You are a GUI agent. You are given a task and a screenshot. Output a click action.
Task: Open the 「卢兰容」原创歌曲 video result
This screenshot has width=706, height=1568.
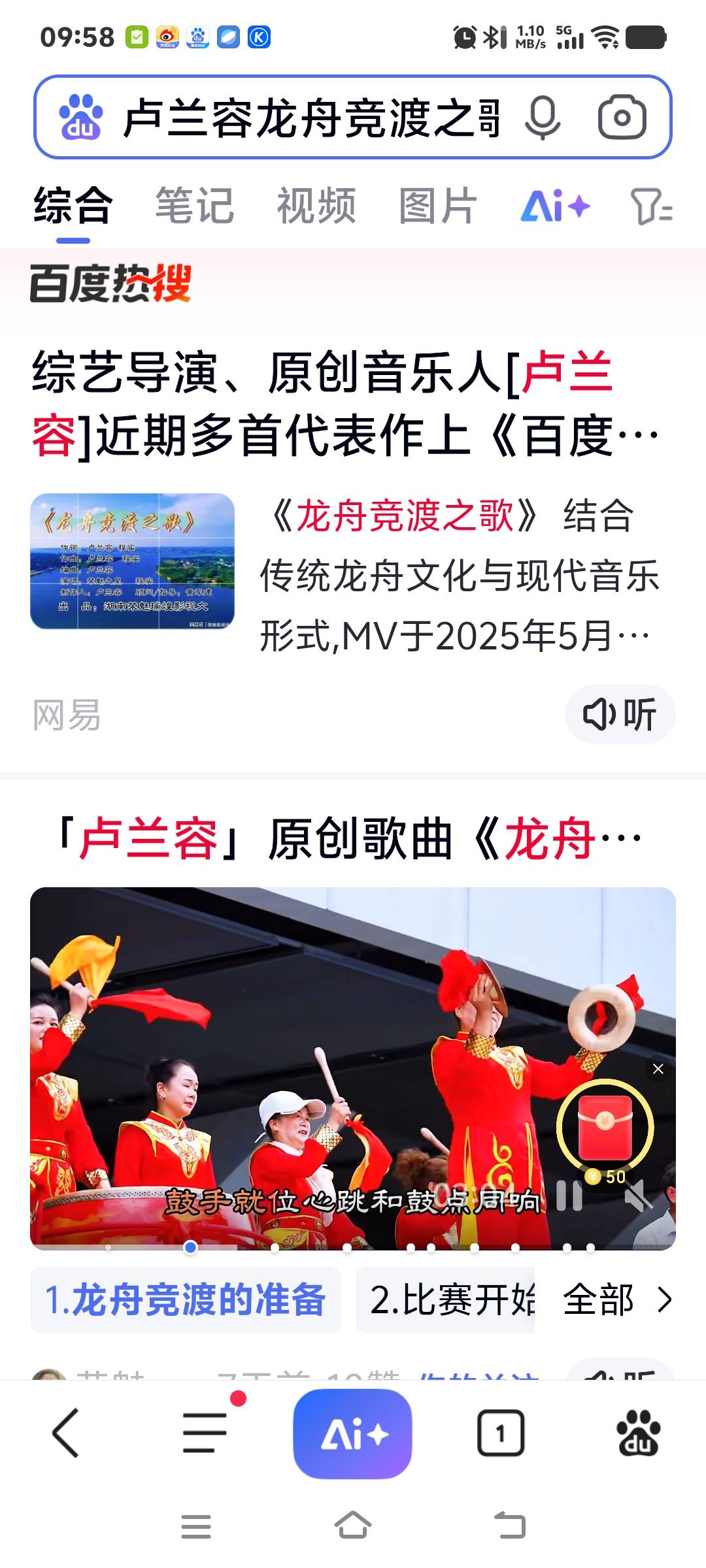click(x=350, y=840)
